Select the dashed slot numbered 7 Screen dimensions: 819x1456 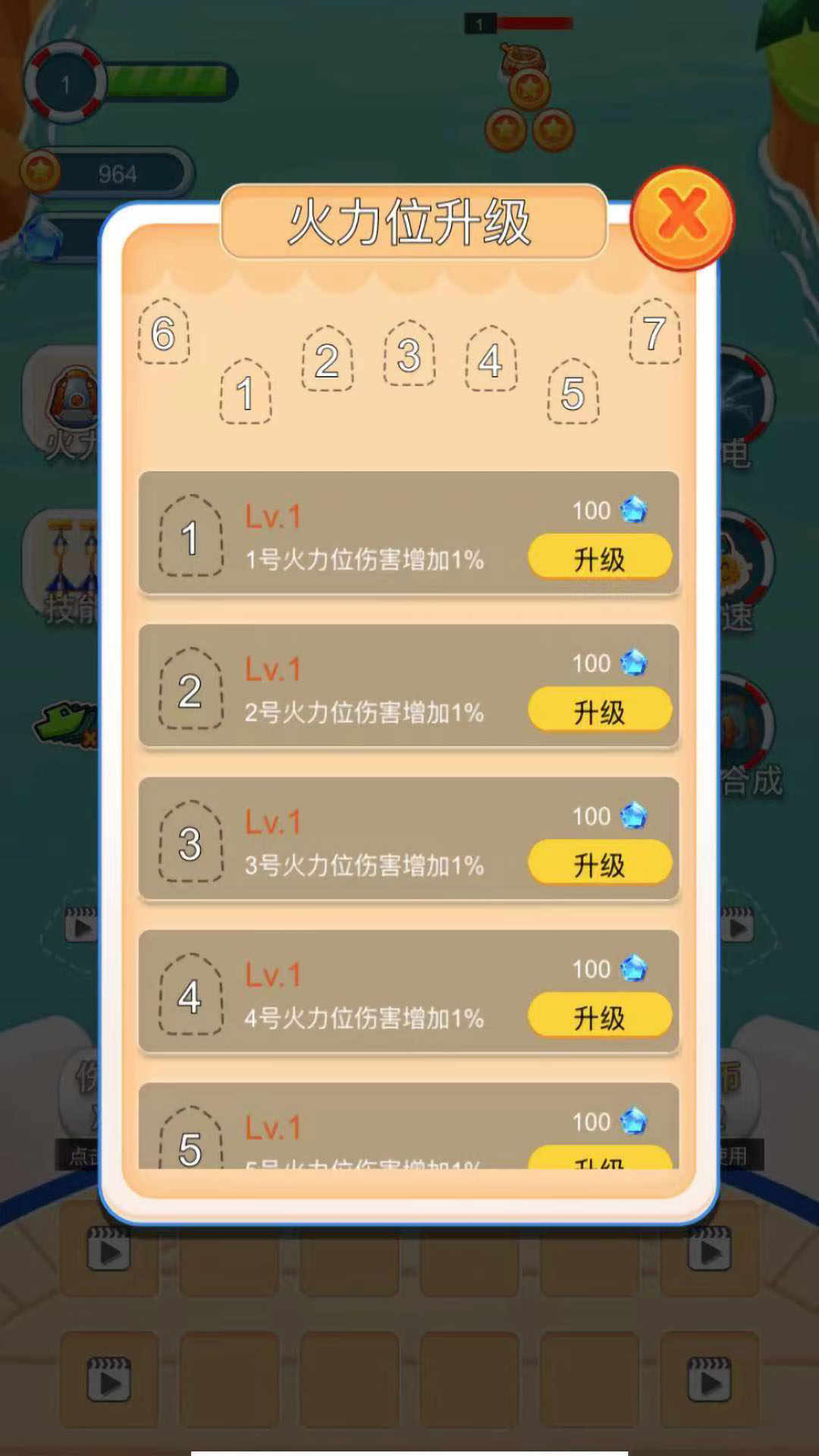[x=654, y=334]
